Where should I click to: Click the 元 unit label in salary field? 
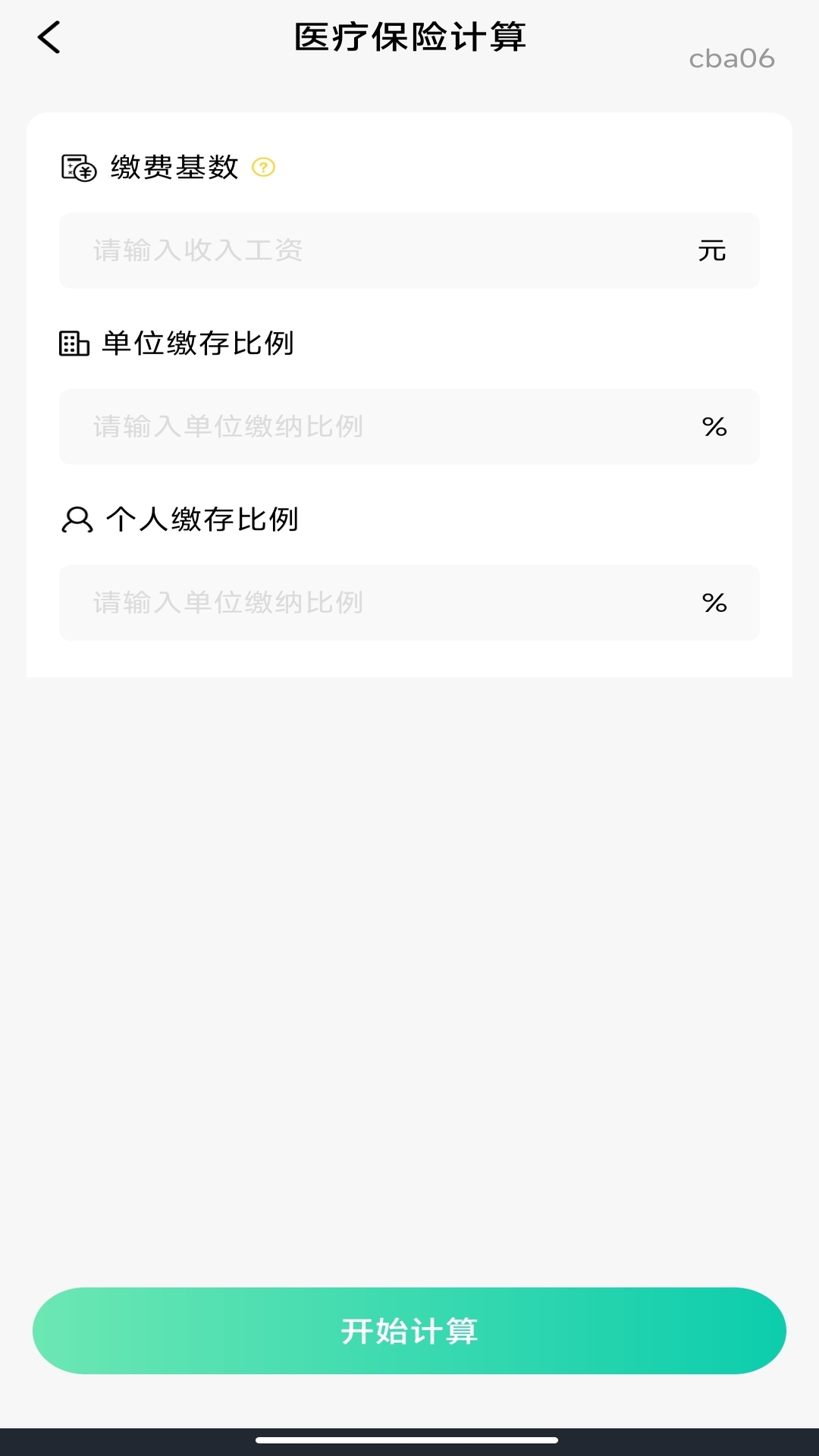(x=711, y=250)
